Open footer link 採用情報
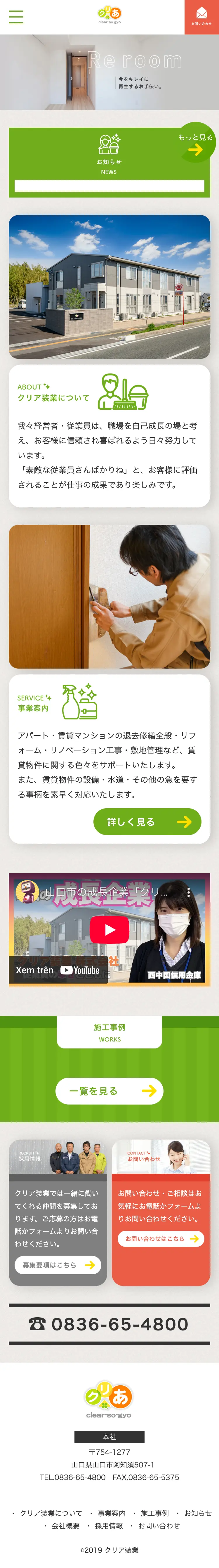219x1568 pixels. (109, 1526)
